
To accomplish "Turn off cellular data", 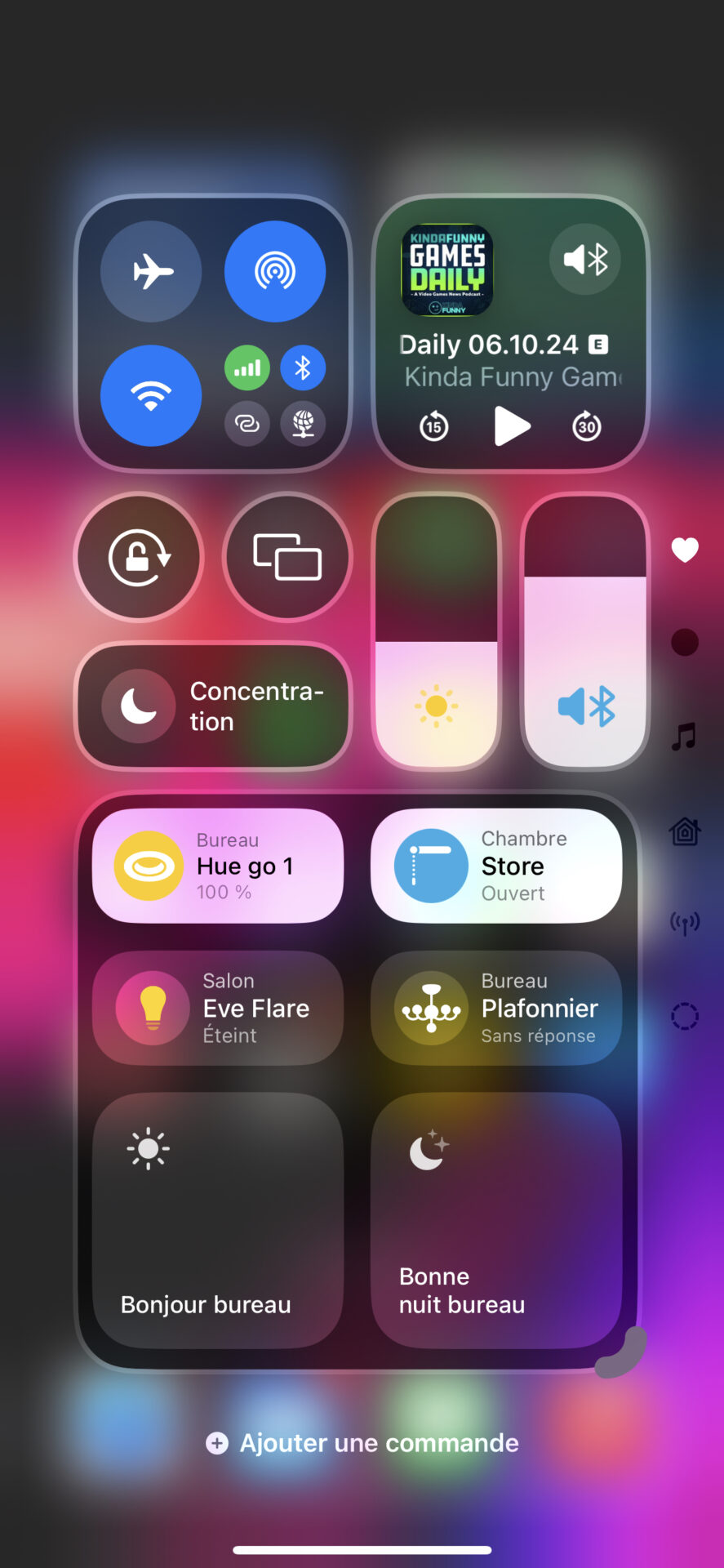I will tap(247, 368).
